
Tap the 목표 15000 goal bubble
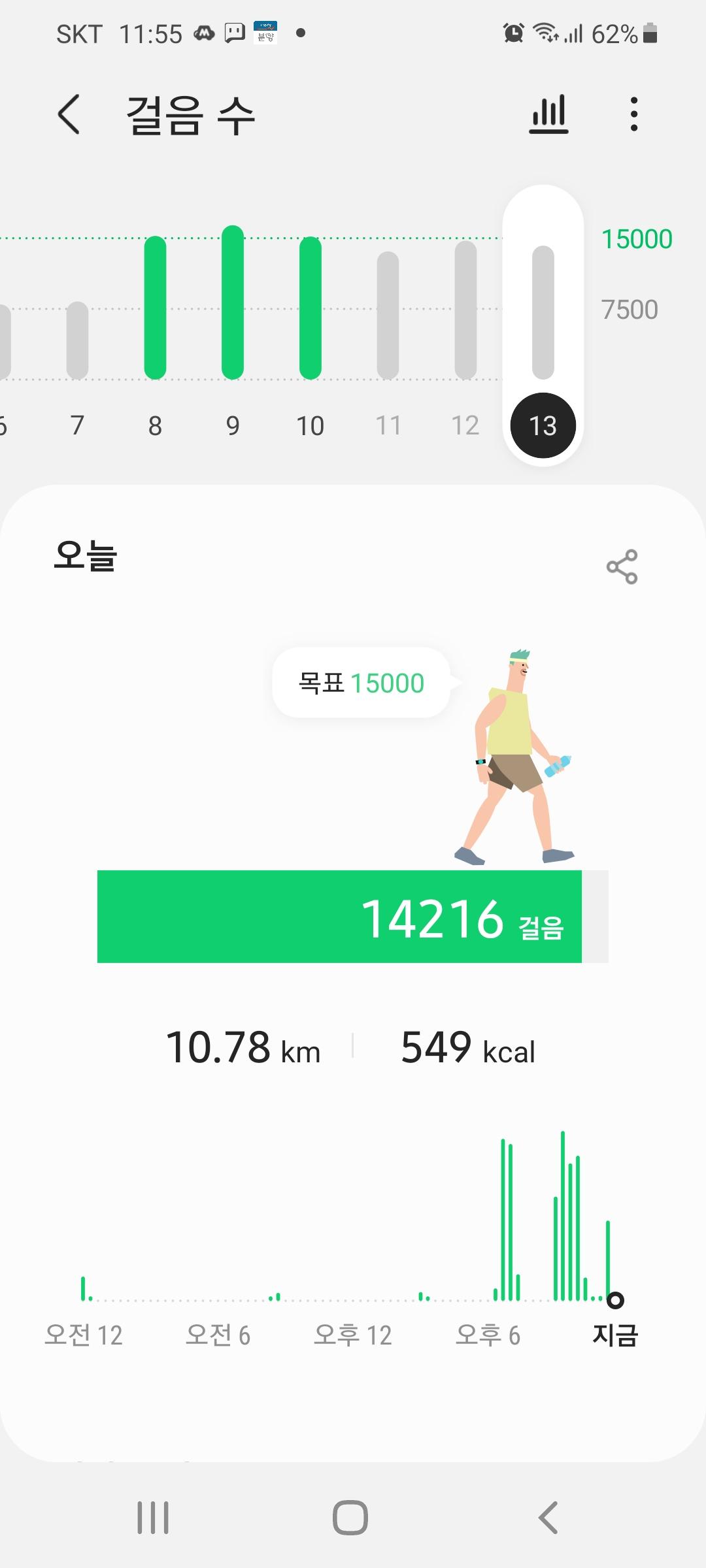(x=361, y=683)
